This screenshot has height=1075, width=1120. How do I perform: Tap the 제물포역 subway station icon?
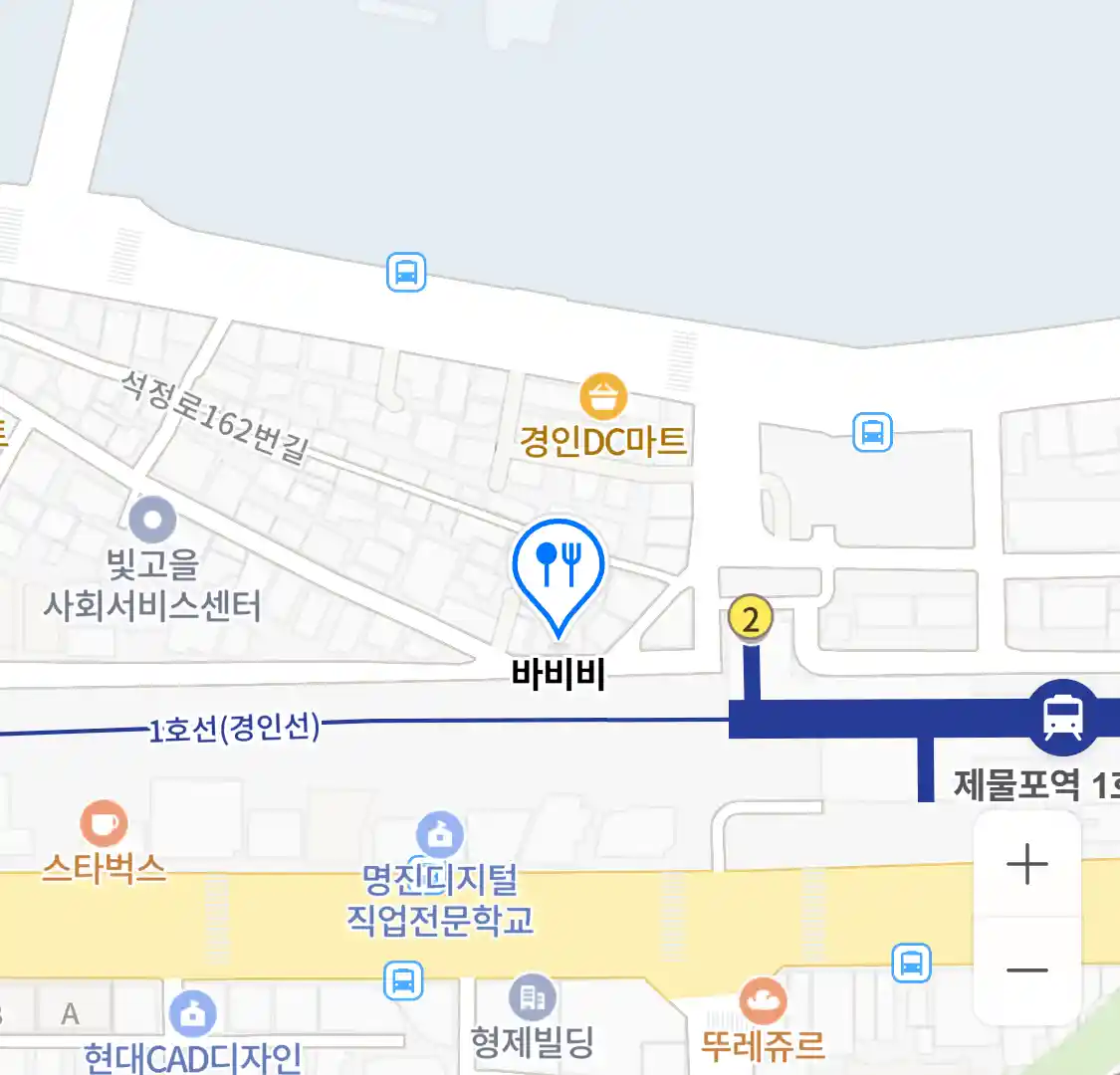1063,717
